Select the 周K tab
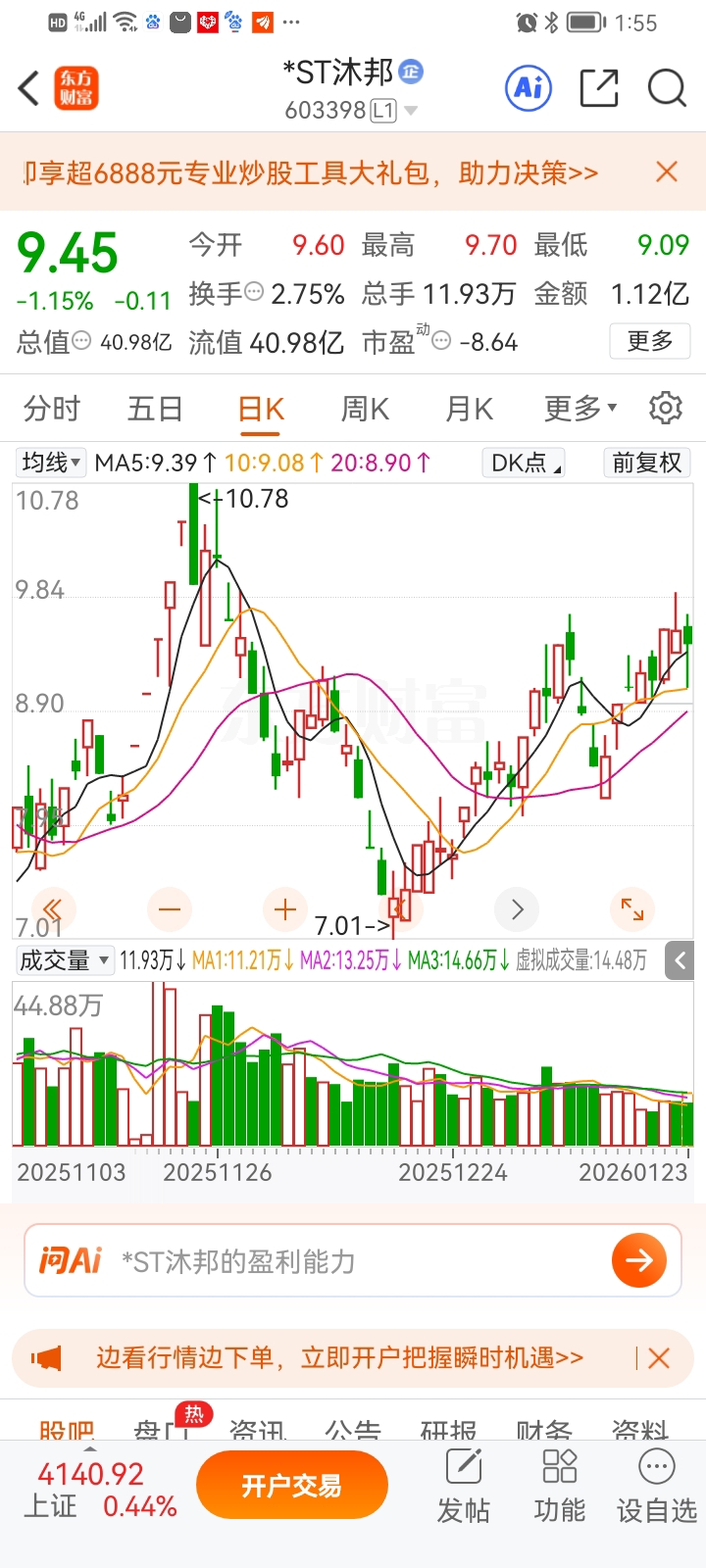Image resolution: width=706 pixels, height=1568 pixels. point(365,409)
